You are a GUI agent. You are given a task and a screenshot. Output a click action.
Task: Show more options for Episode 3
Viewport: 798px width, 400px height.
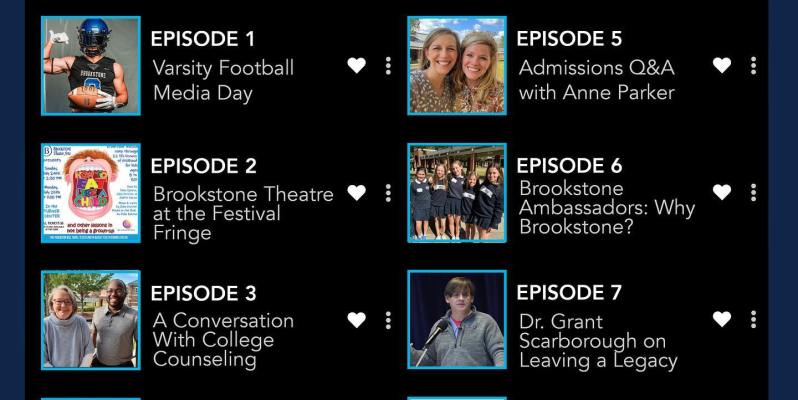(x=388, y=320)
